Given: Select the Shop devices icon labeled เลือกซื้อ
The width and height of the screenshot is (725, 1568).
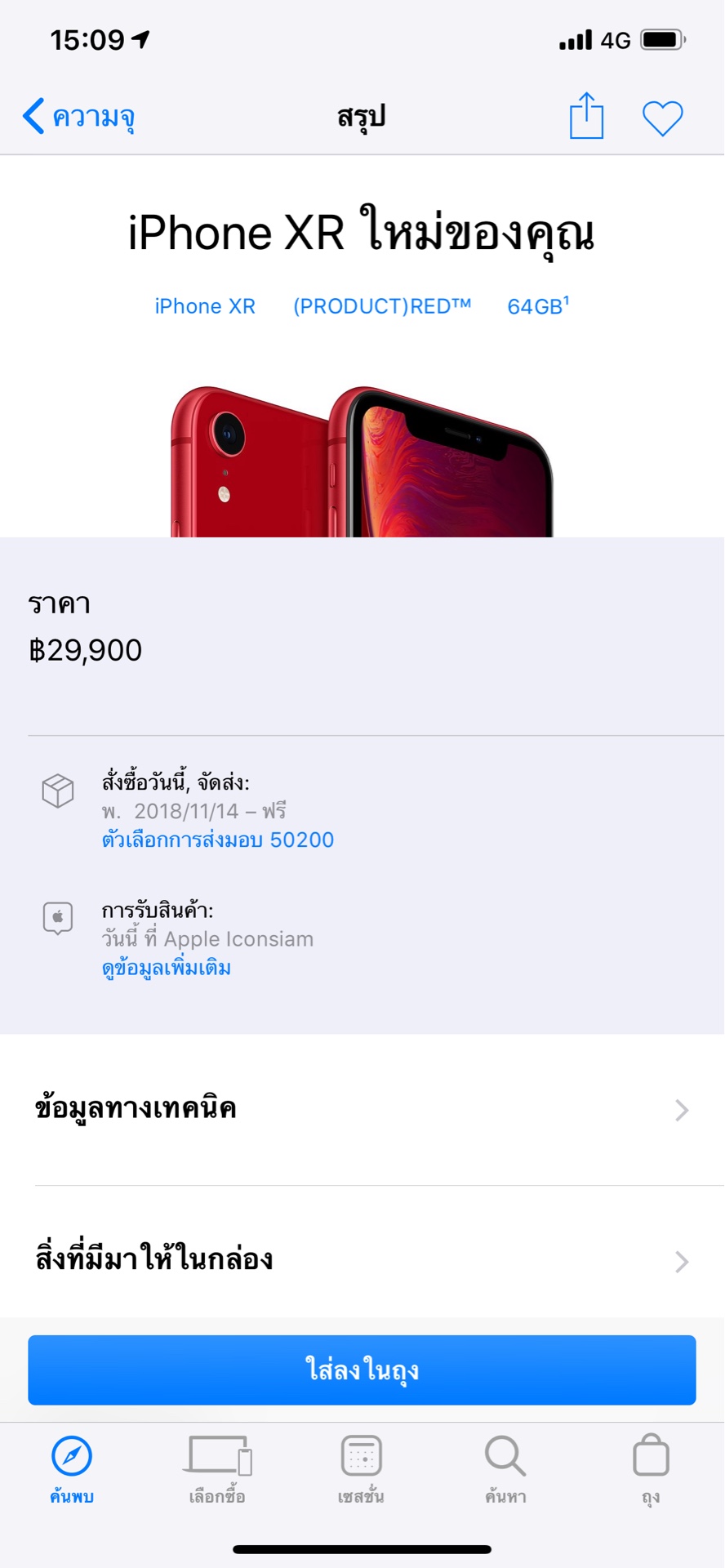Looking at the screenshot, I should pos(217,1462).
